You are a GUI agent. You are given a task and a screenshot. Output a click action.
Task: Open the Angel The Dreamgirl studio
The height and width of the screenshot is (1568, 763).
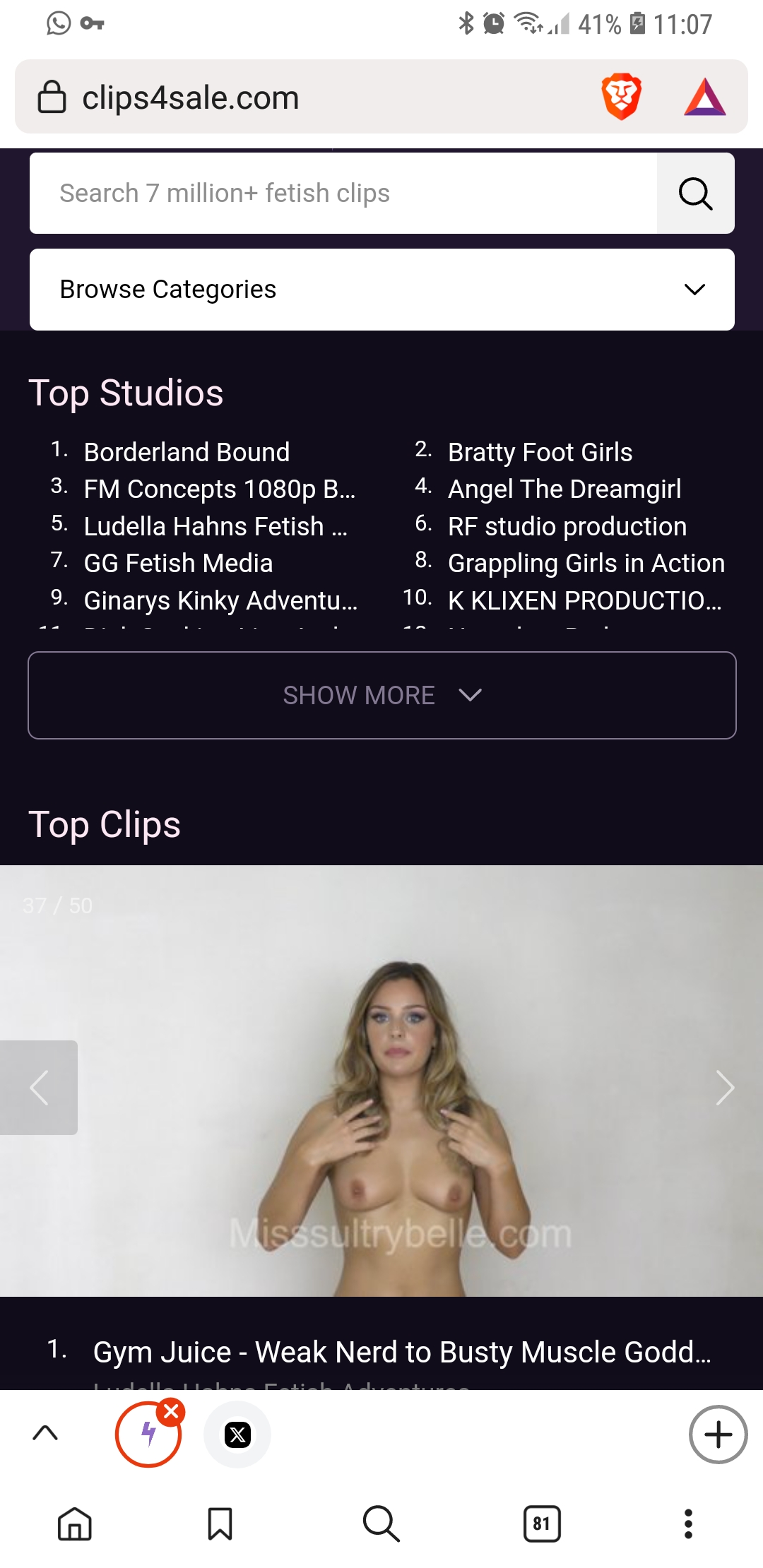[564, 489]
